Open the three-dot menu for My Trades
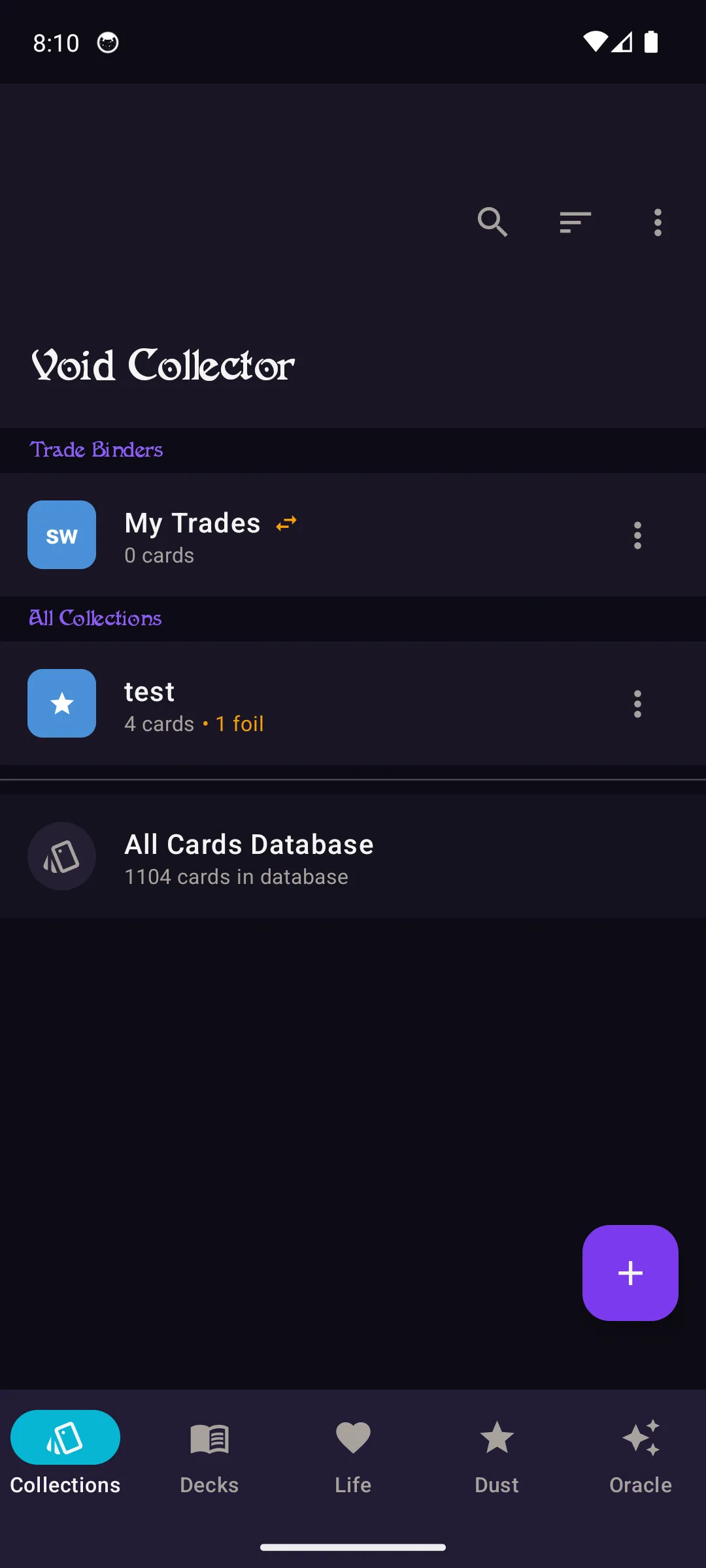 point(637,534)
